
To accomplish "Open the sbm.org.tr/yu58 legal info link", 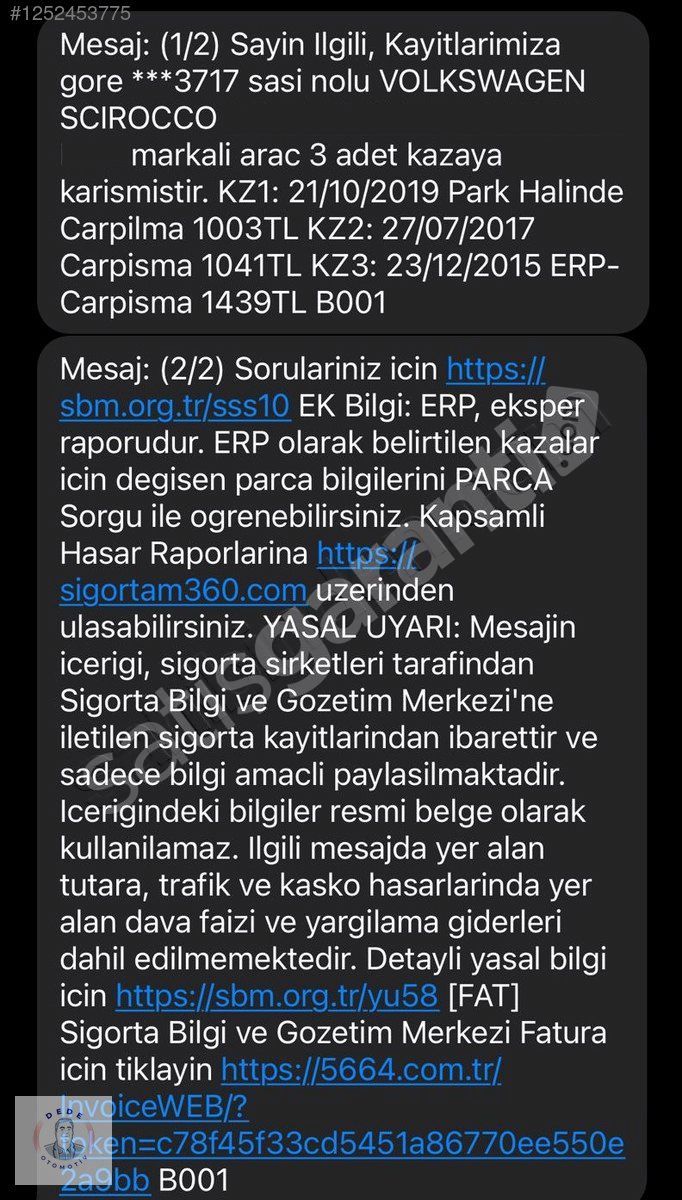I will click(x=277, y=996).
